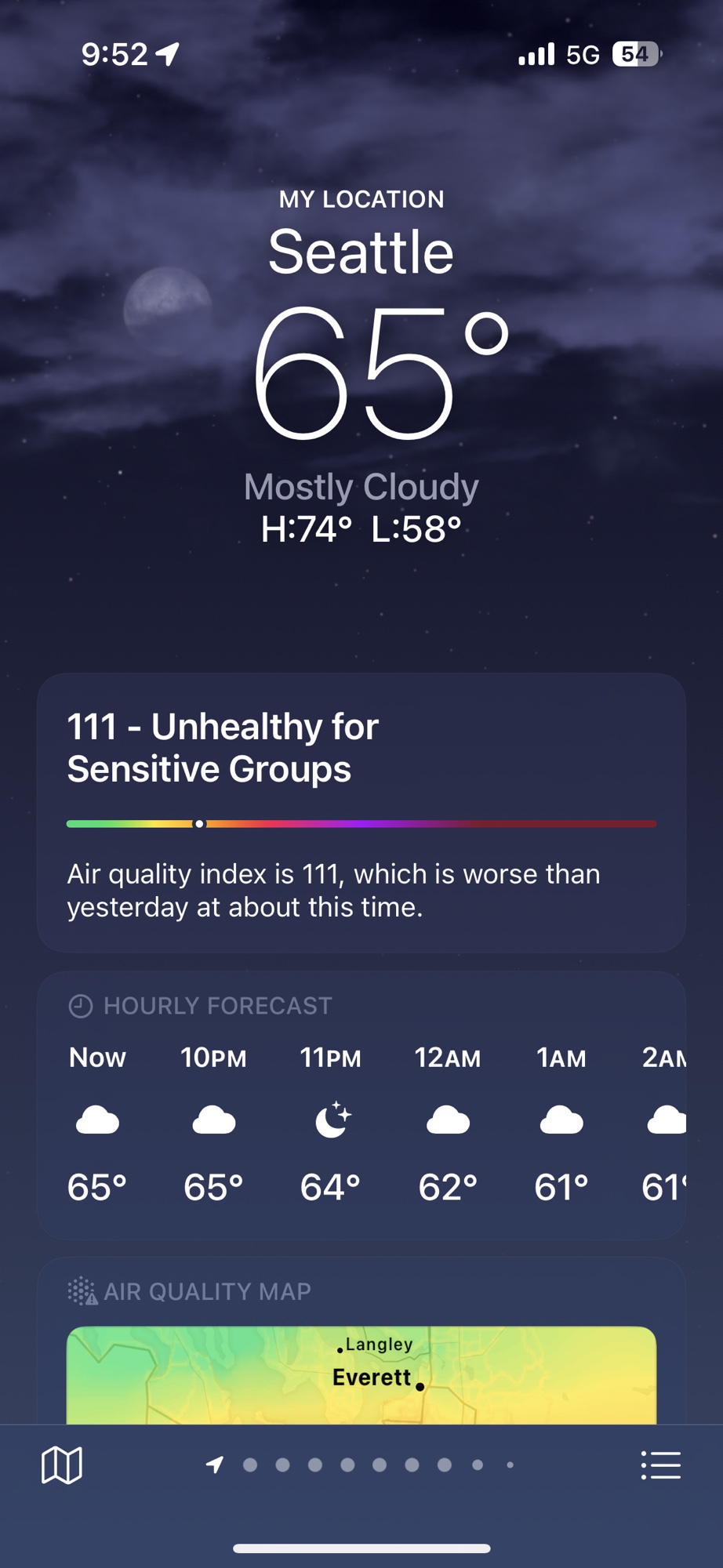Tap the location page indicator dots
Screen dimensions: 723x1568
tap(362, 1465)
